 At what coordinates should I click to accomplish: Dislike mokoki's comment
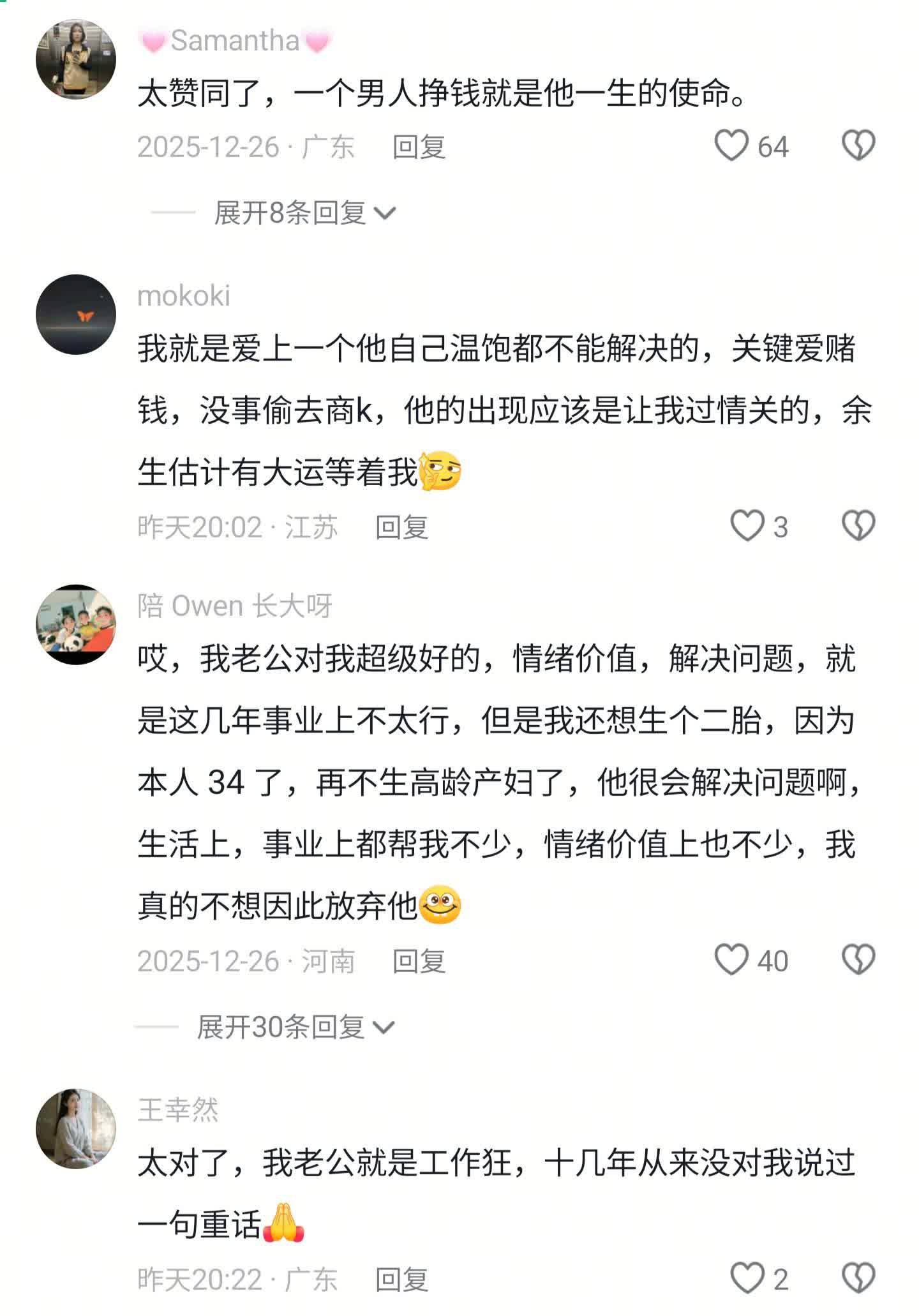coord(858,527)
